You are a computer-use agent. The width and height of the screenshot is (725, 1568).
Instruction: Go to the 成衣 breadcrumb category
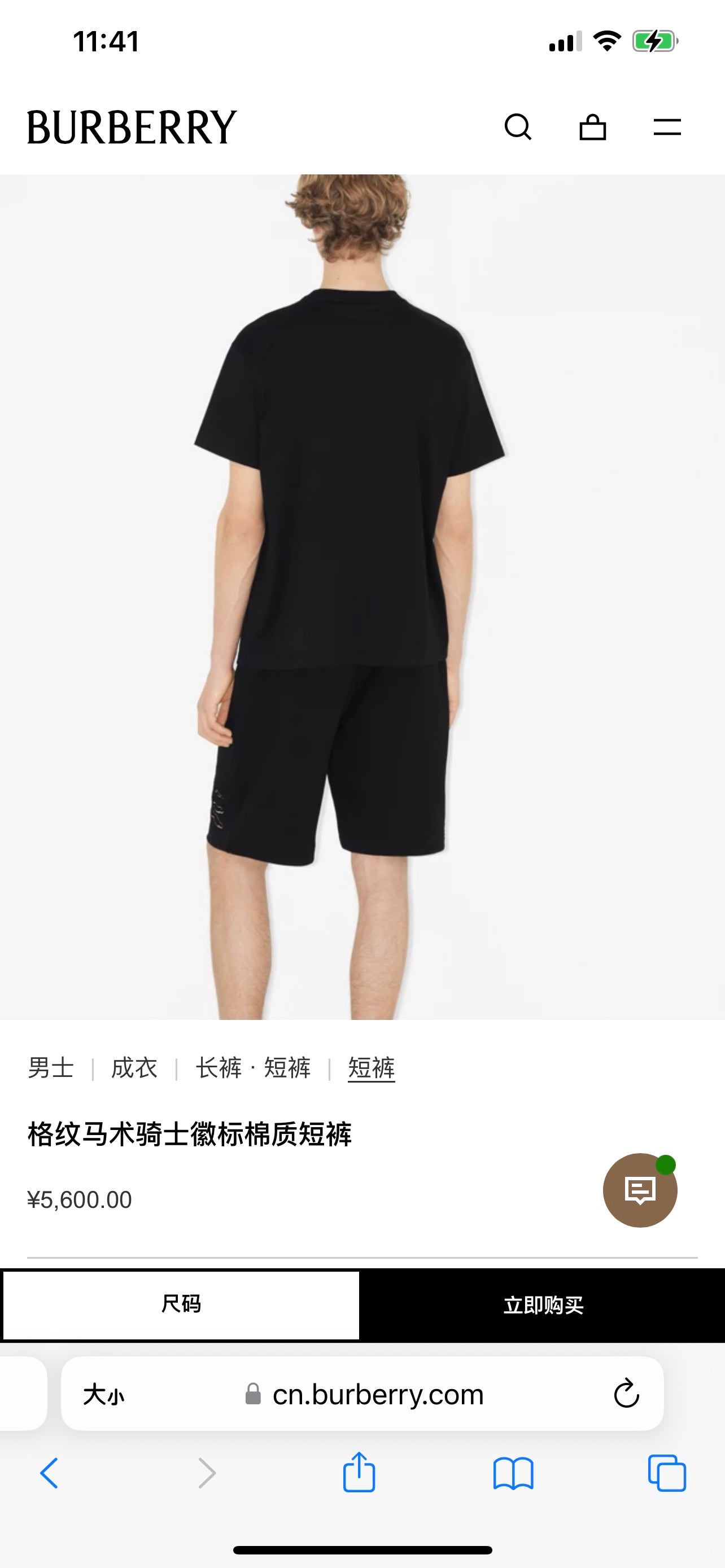pyautogui.click(x=134, y=1068)
